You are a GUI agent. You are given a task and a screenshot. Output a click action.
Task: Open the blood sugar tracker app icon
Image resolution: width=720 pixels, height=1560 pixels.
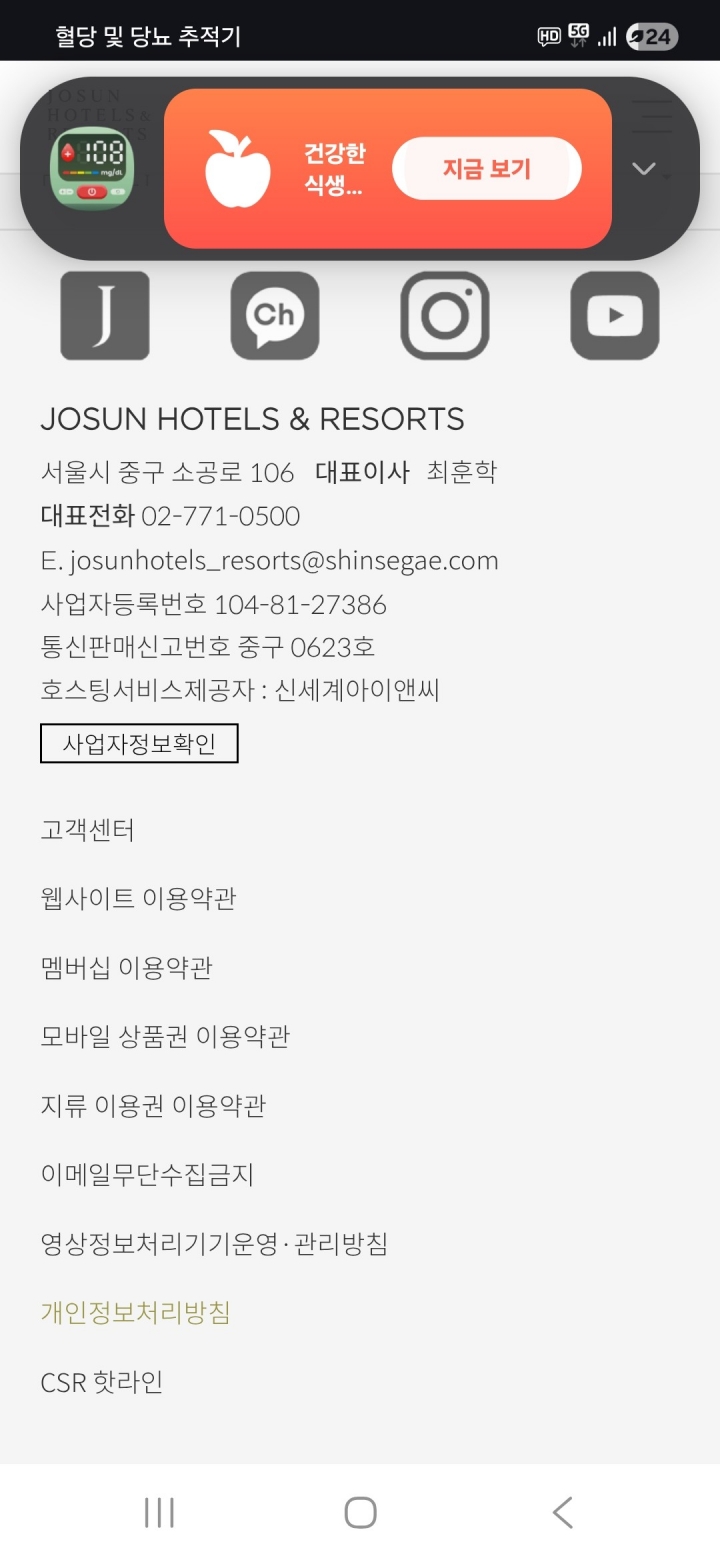92,169
